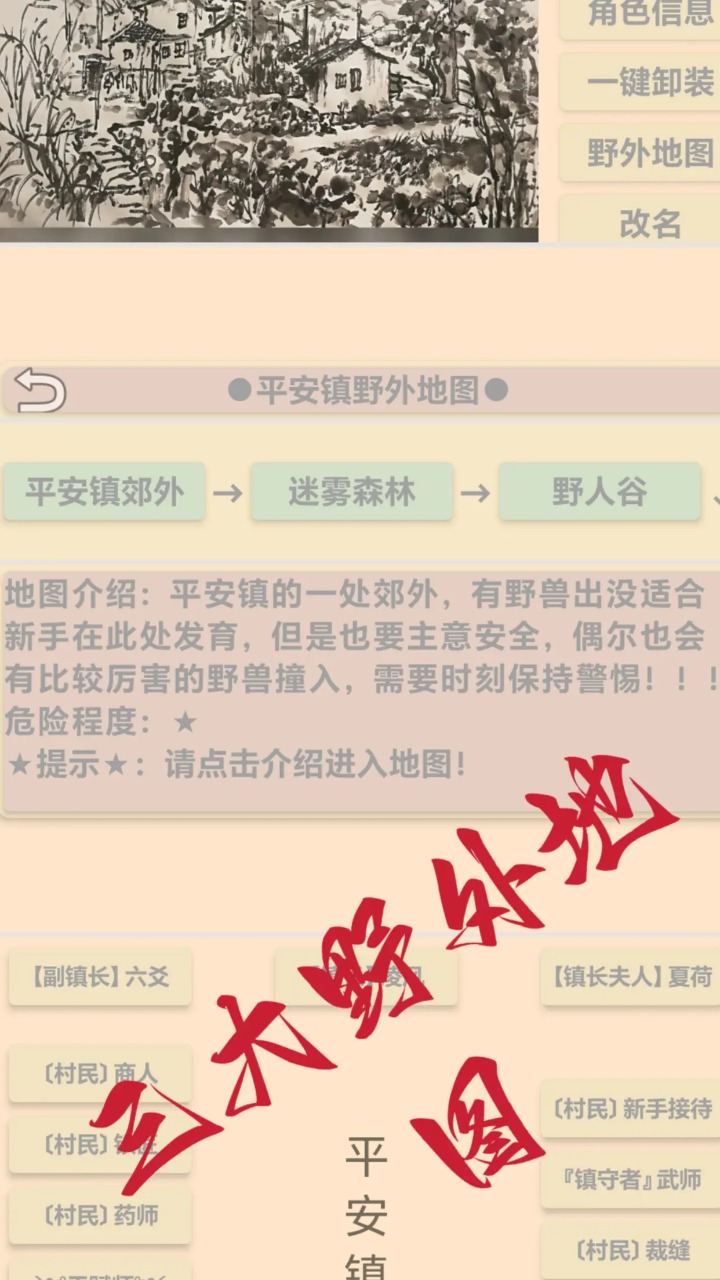Talk to 【镇长夫人】夏荷

tap(630, 977)
